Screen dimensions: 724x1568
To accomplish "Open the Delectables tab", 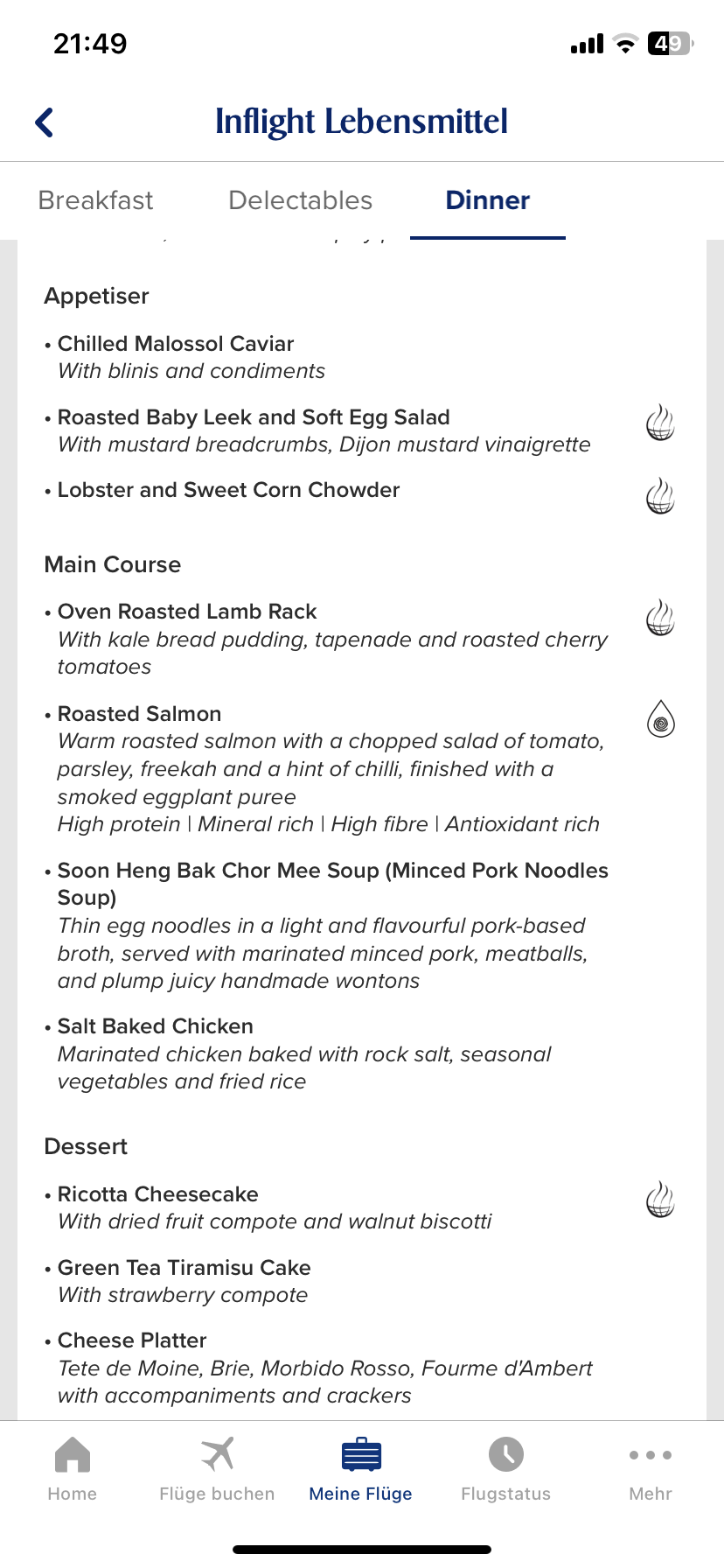I will point(300,200).
